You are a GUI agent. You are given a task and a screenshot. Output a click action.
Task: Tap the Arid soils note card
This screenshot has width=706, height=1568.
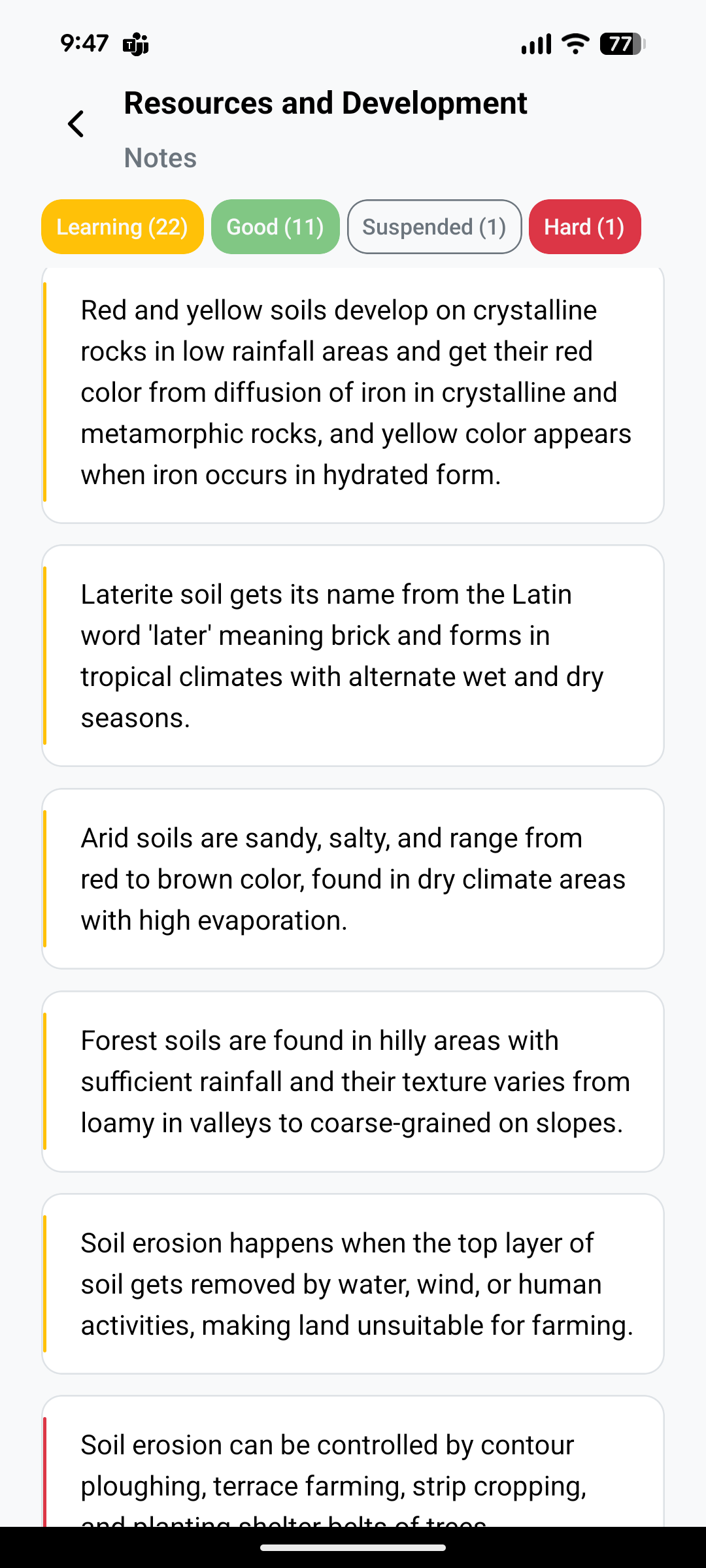pos(353,879)
